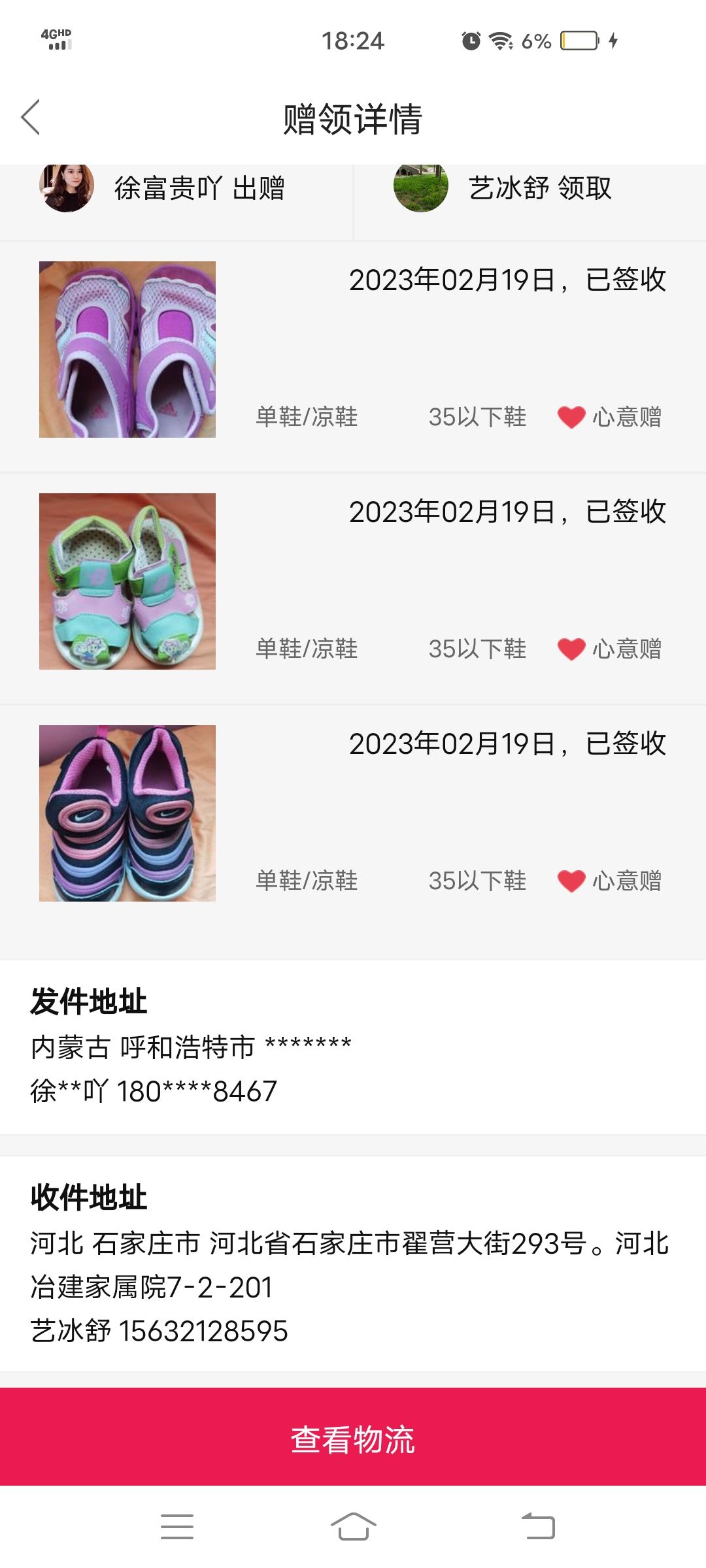The height and width of the screenshot is (1568, 706).
Task: Go back from 赠领详情 page
Action: pos(31,118)
